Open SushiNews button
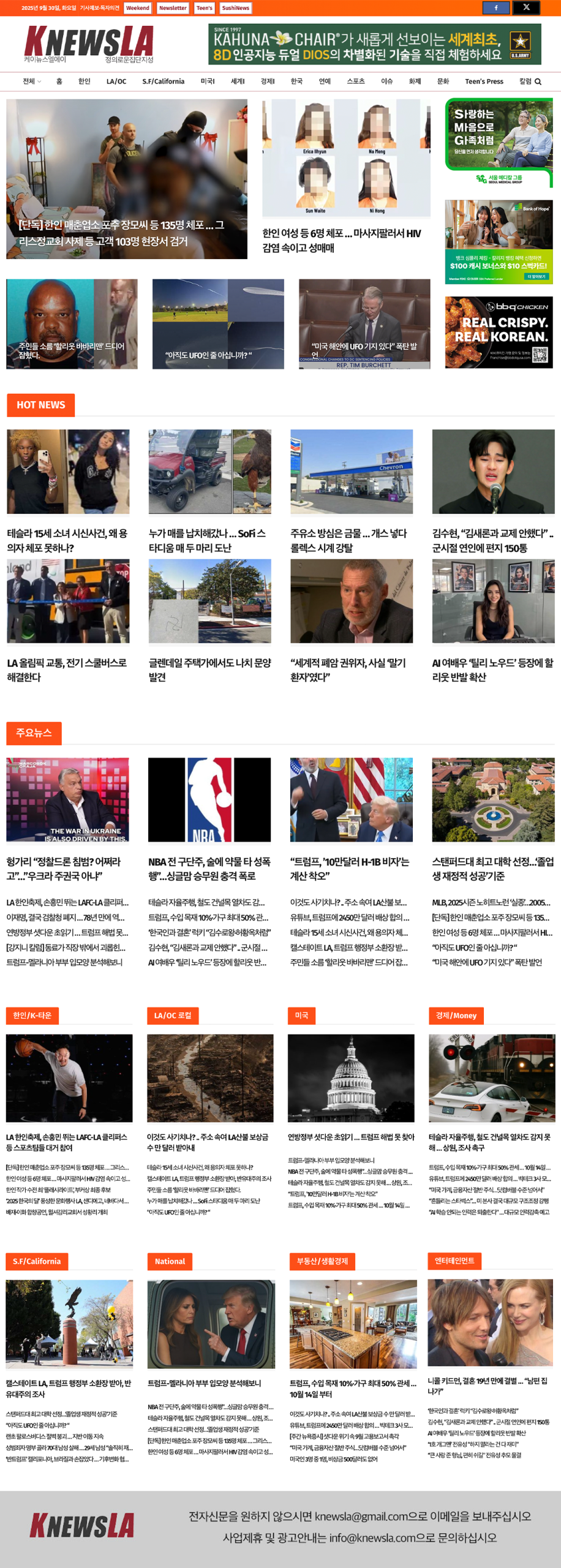 pos(235,8)
